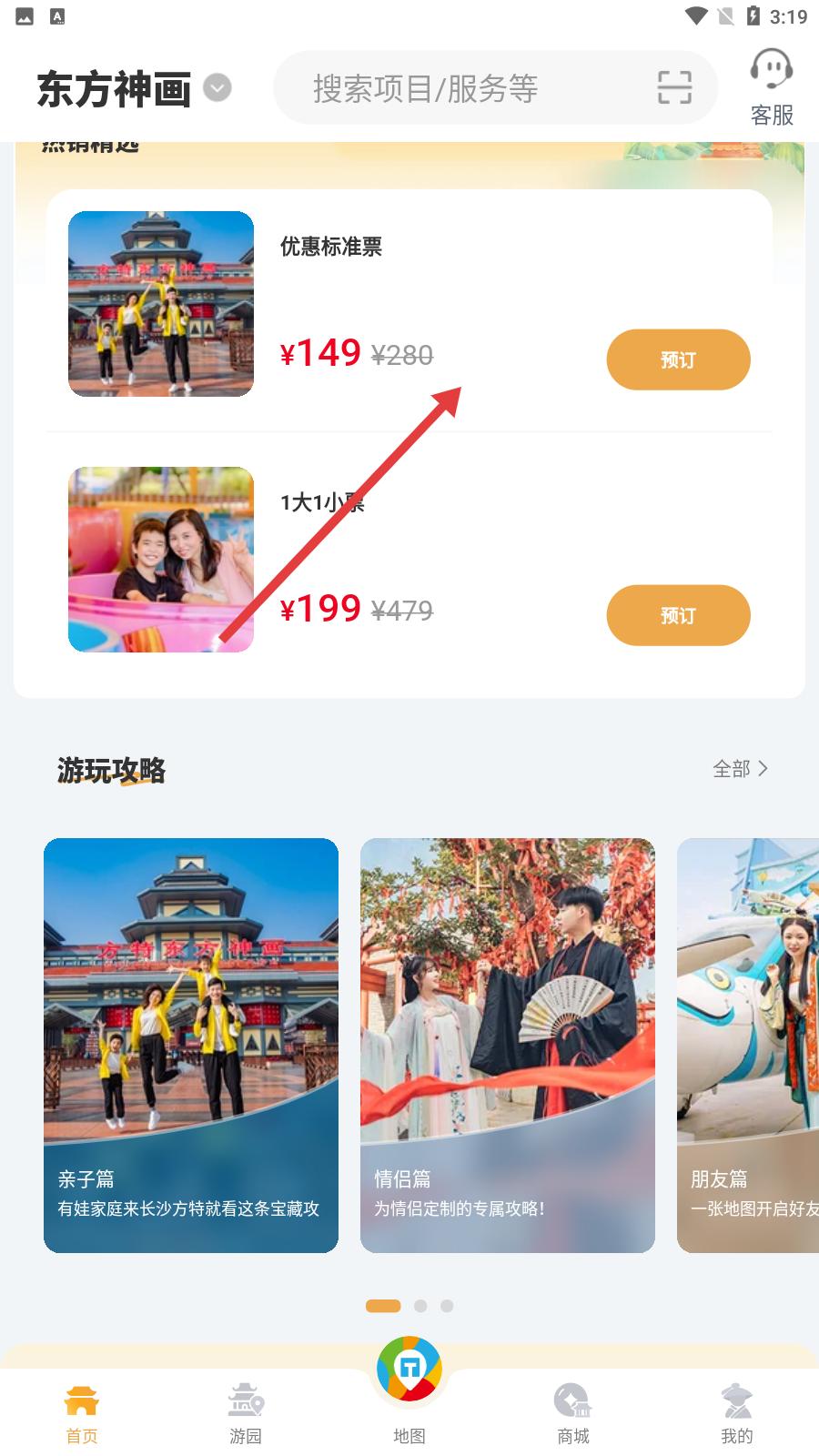Image resolution: width=819 pixels, height=1456 pixels.
Task: Book the 1大1小票 ticket with 预订
Action: coord(678,615)
